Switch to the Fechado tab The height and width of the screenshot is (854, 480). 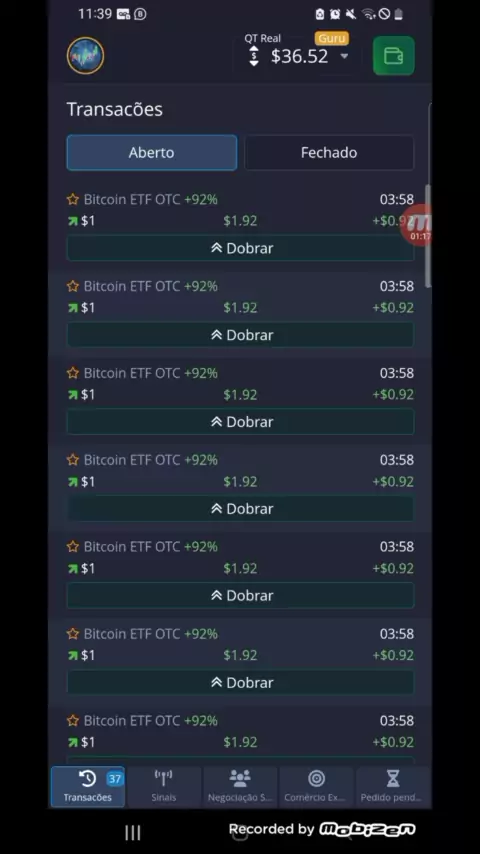click(x=329, y=152)
